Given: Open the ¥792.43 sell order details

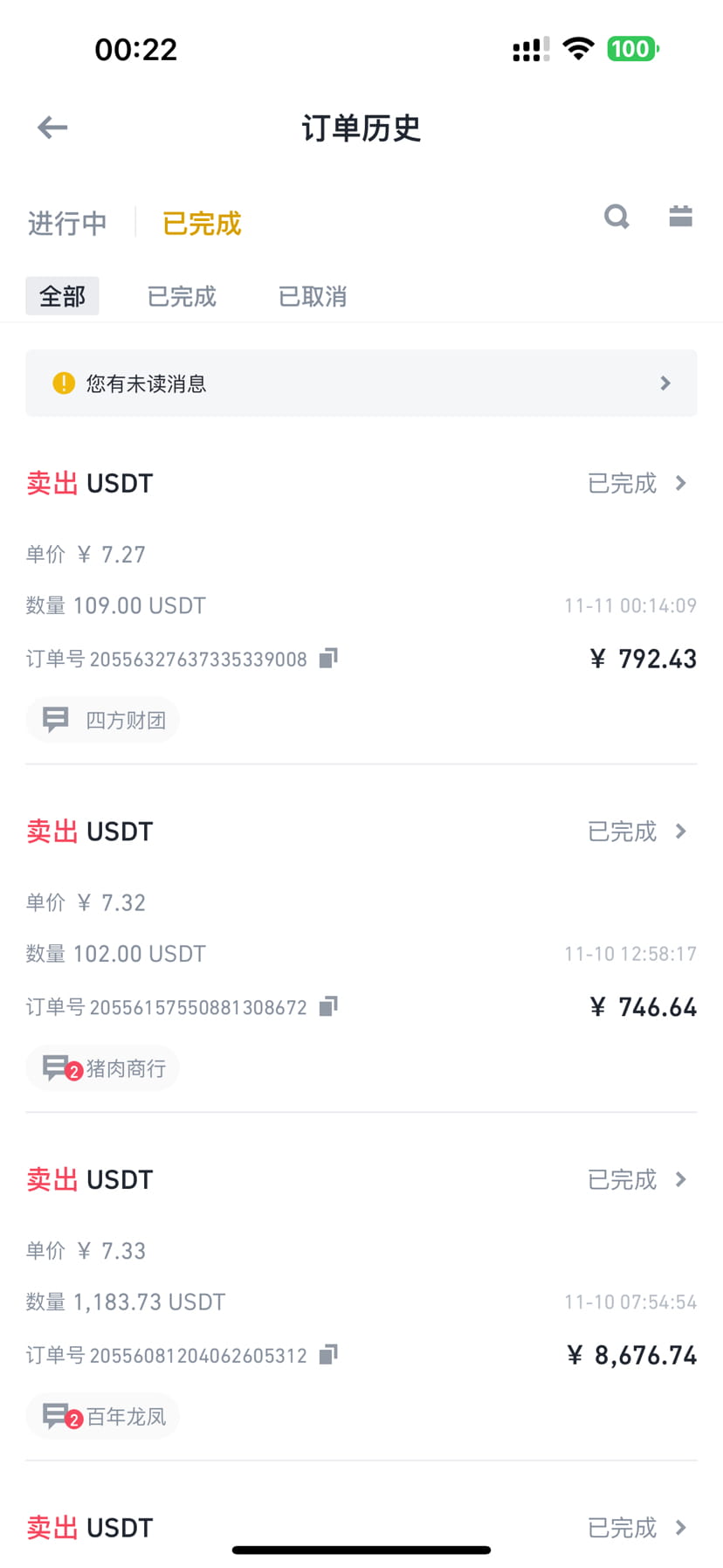Looking at the screenshot, I should (x=637, y=483).
